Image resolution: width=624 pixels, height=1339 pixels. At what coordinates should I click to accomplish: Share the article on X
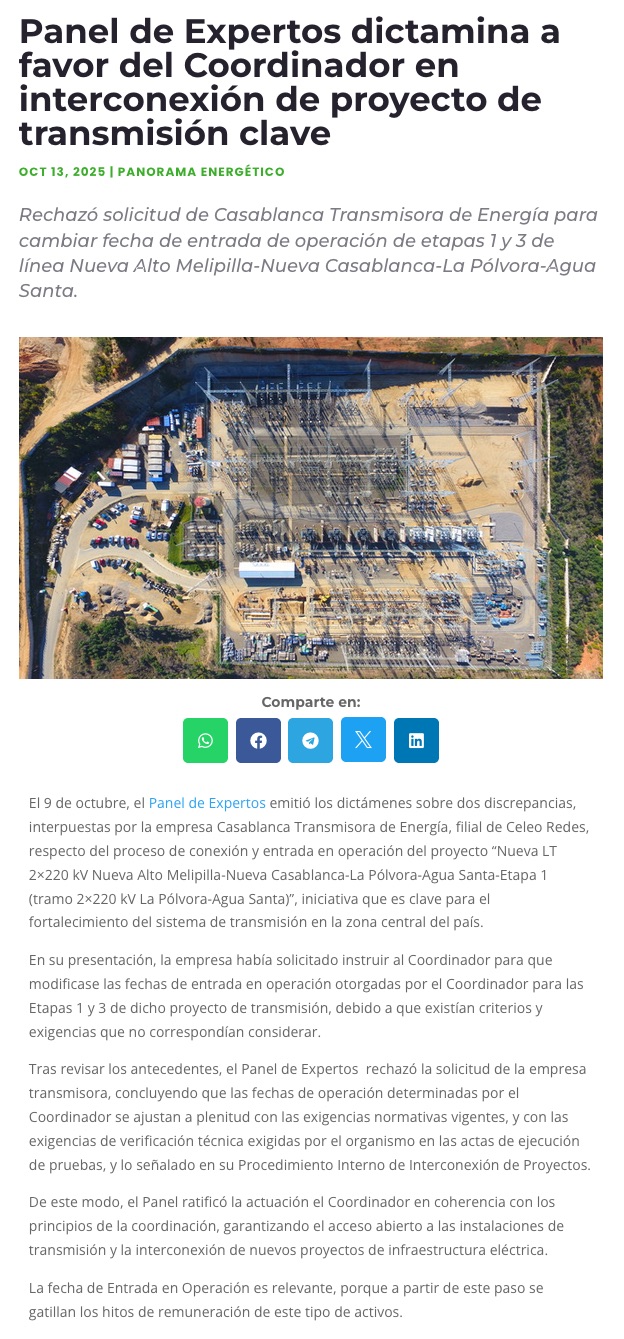tap(363, 740)
